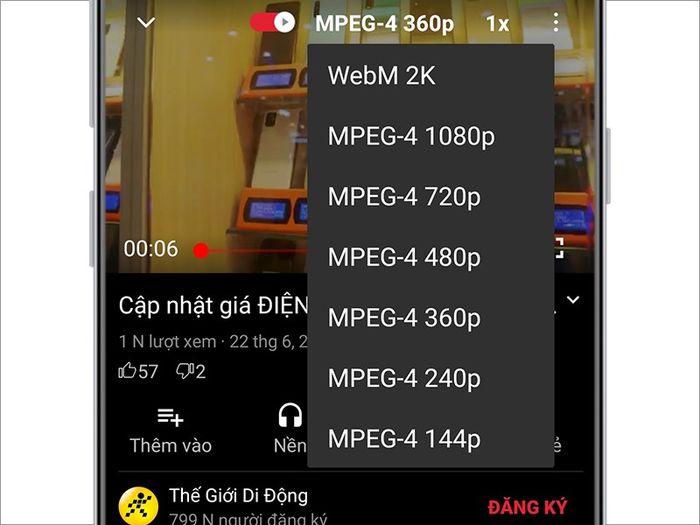Select MPEG-4 360p in the quality list
This screenshot has width=700, height=525.
(404, 318)
